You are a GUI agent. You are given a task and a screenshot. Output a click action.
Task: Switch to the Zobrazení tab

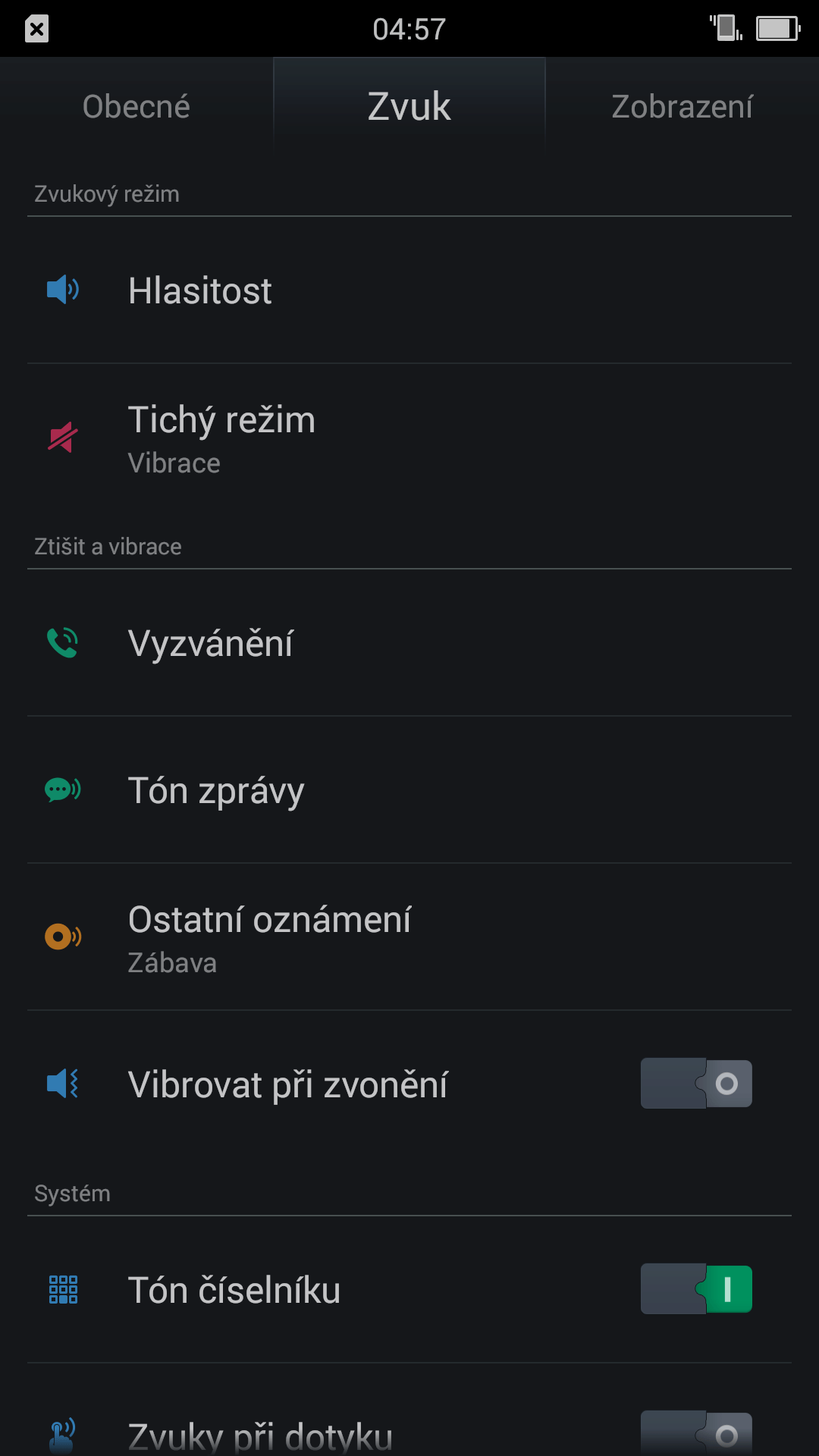(x=682, y=106)
